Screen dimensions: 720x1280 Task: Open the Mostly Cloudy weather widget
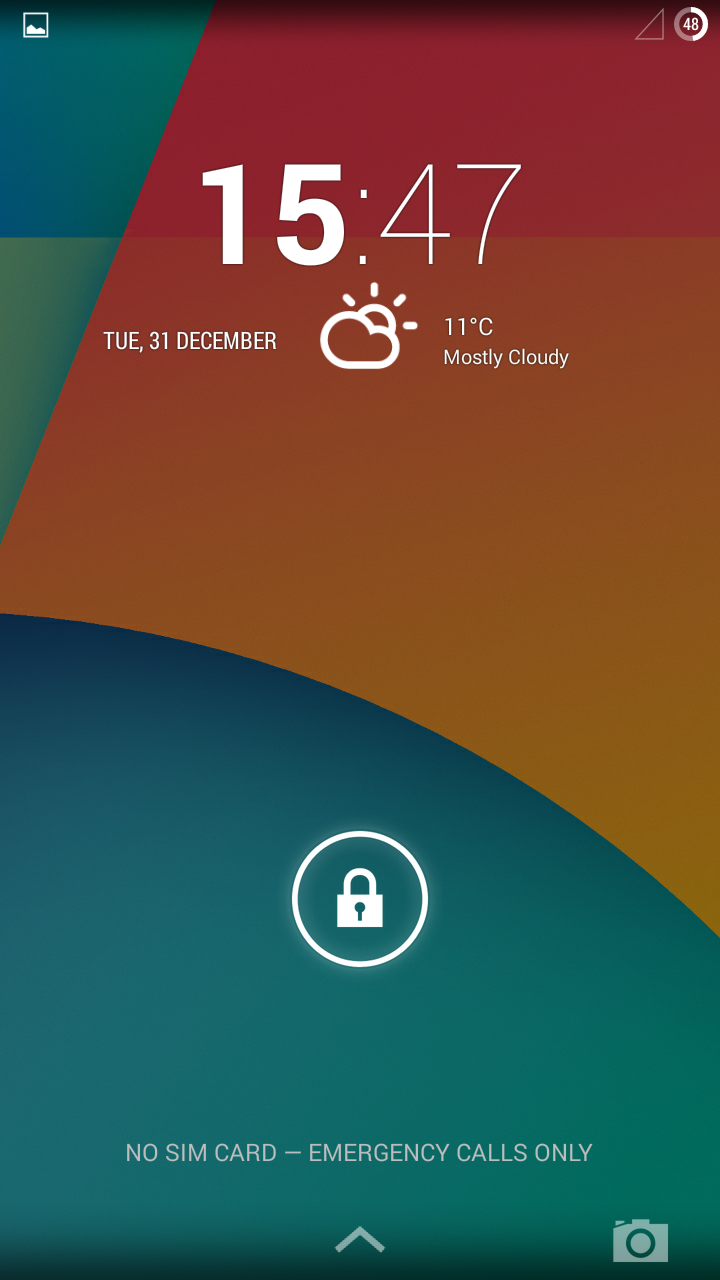click(x=445, y=328)
